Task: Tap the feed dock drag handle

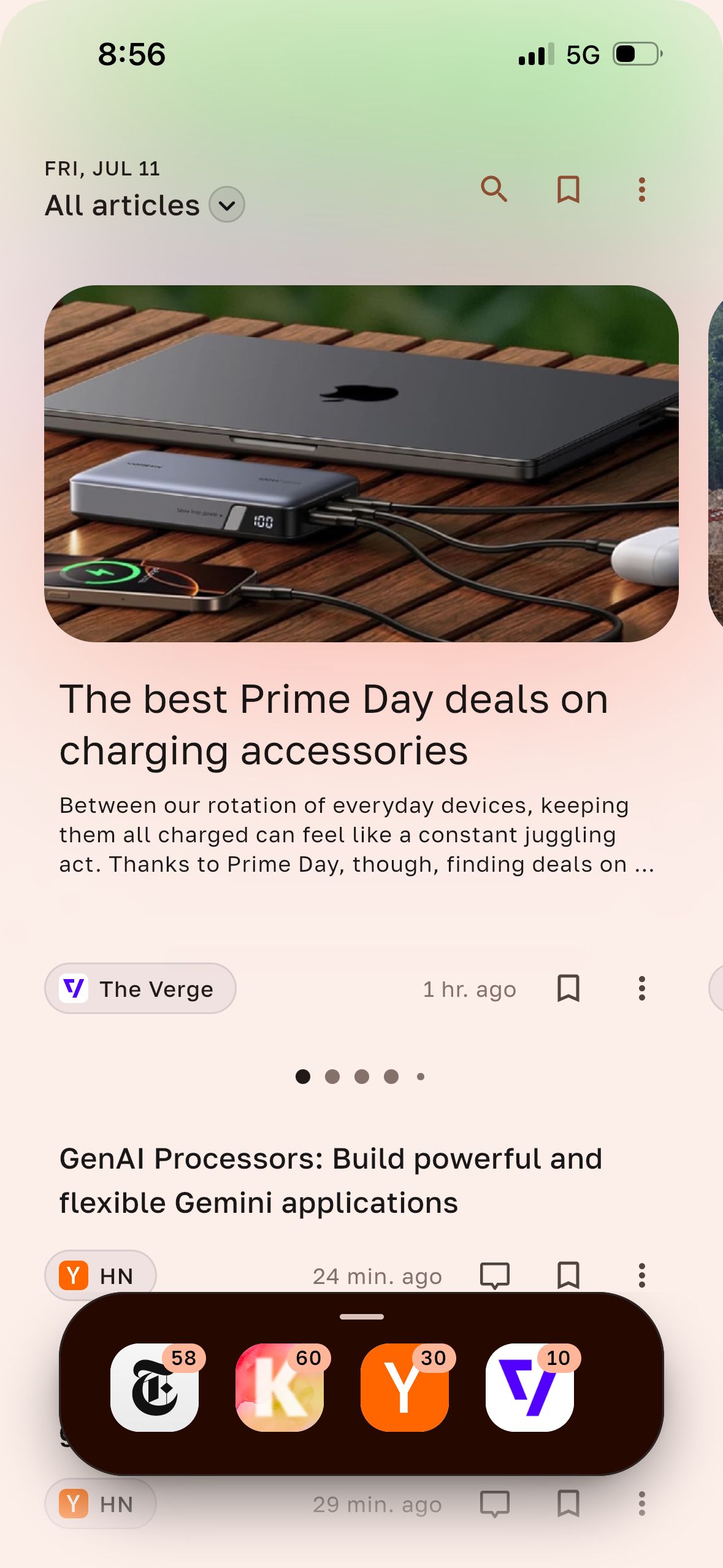Action: [x=362, y=1316]
